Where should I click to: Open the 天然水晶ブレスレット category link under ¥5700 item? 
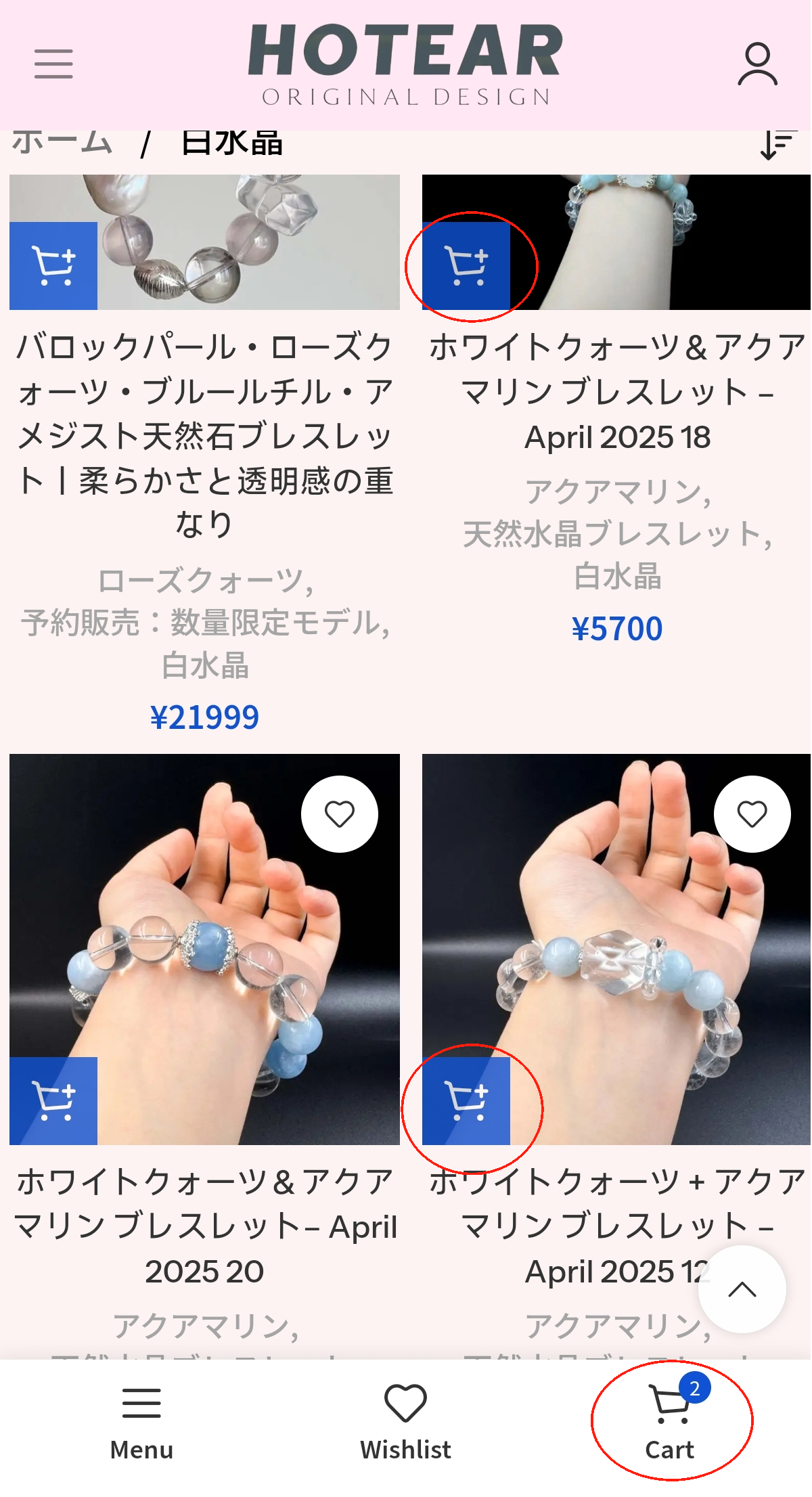pyautogui.click(x=616, y=534)
